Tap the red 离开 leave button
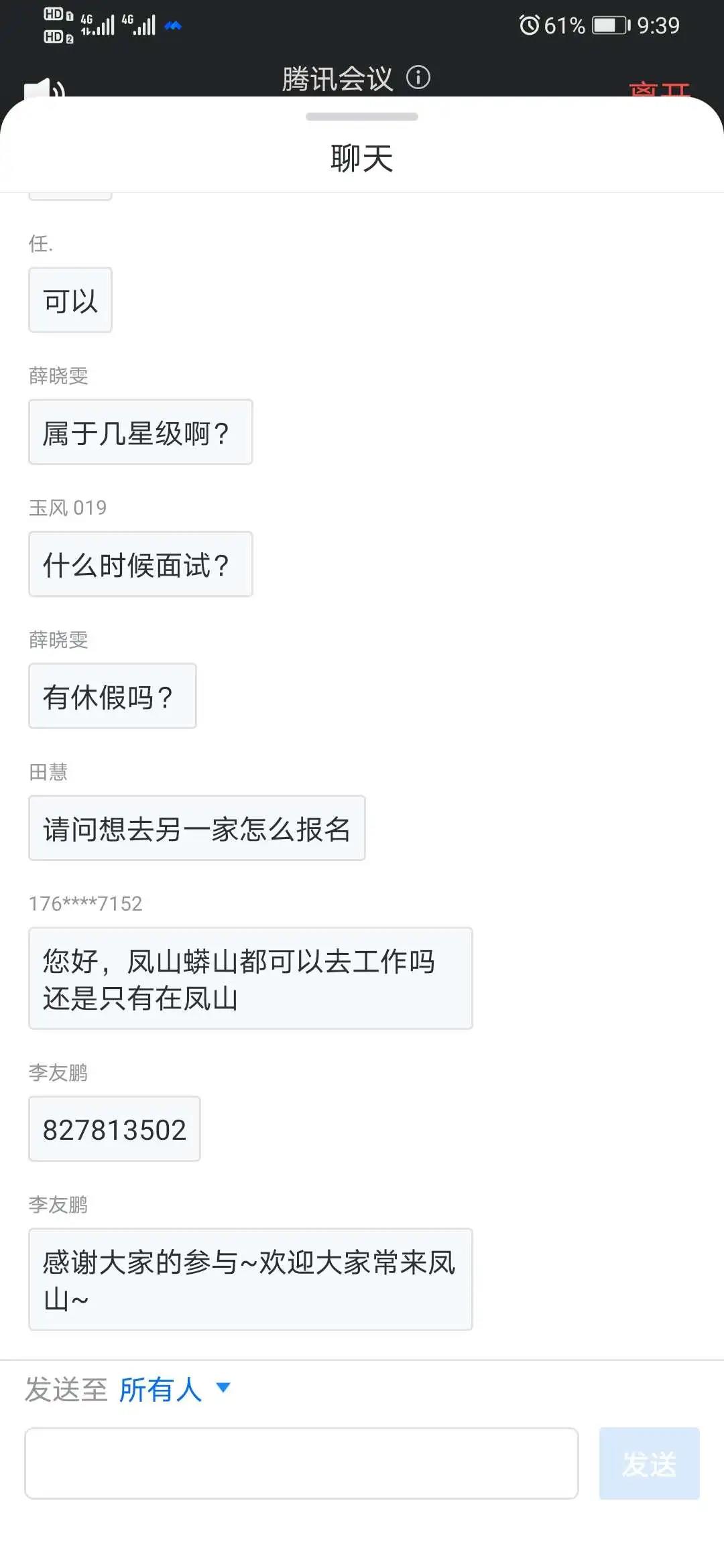 (660, 90)
